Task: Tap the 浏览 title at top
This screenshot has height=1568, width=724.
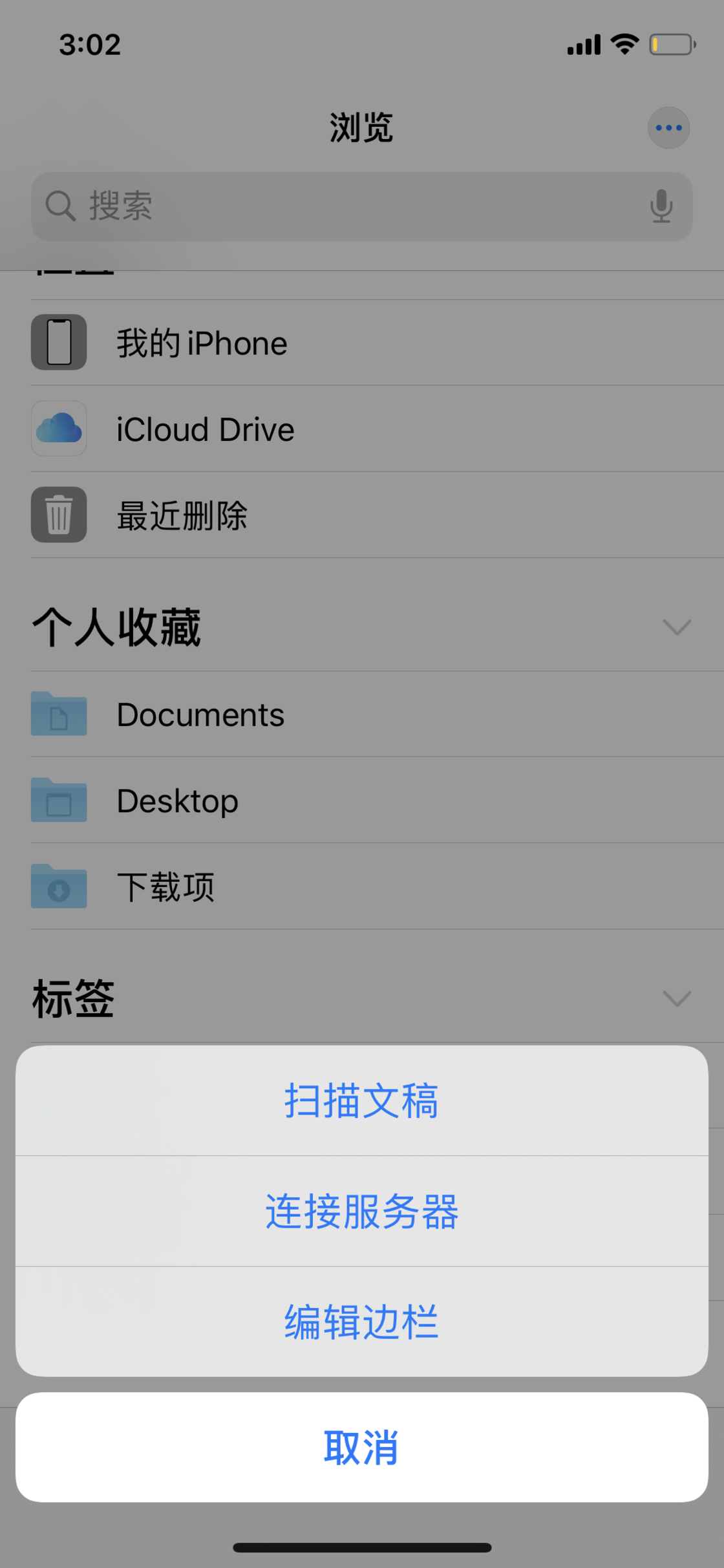Action: pyautogui.click(x=361, y=127)
